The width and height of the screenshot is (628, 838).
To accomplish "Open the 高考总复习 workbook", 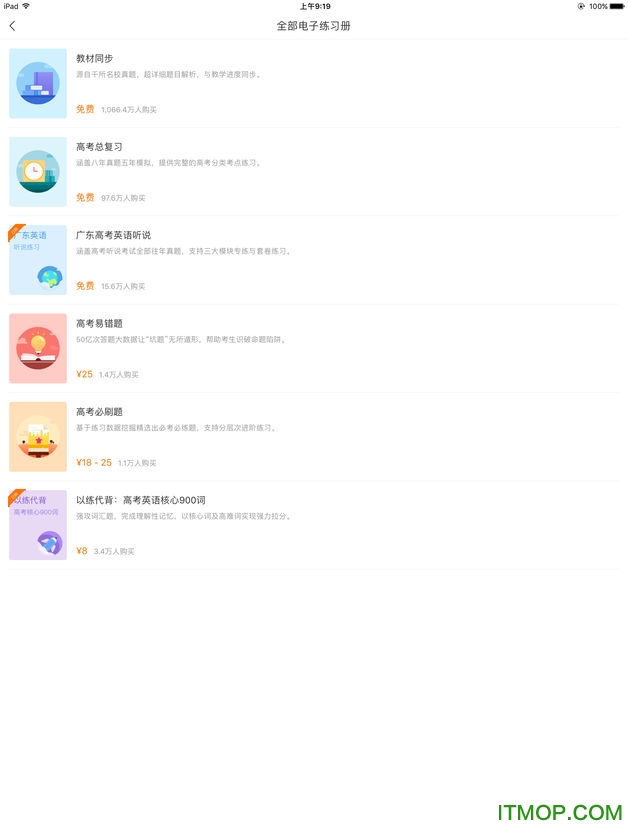I will tap(99, 147).
